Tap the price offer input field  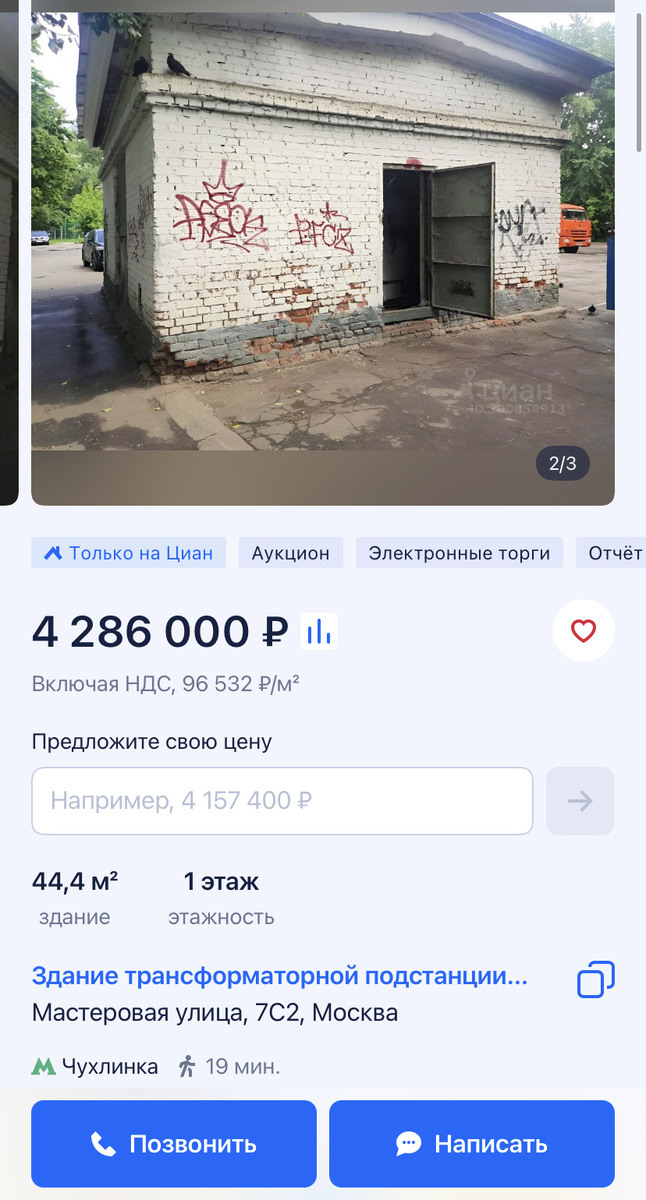282,801
